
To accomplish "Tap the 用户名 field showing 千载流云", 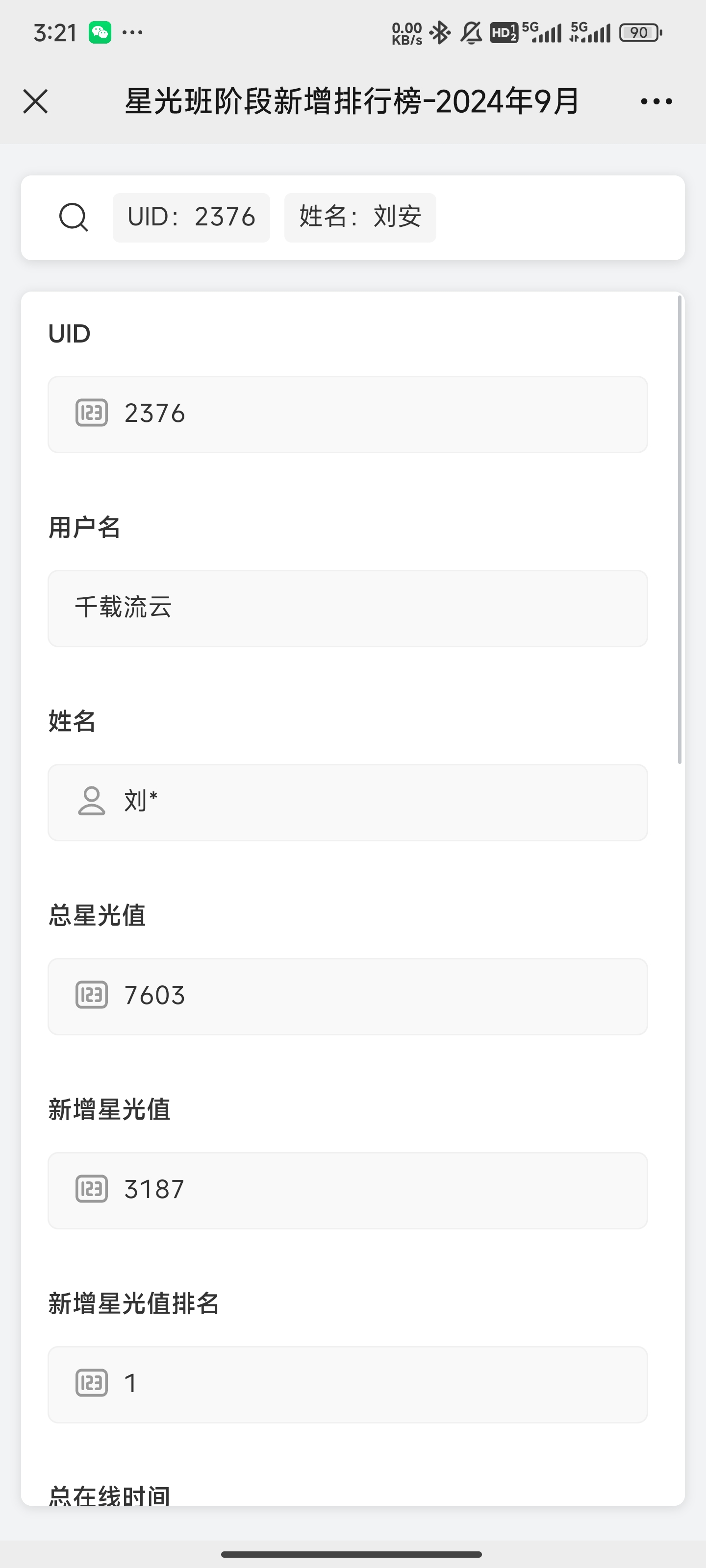I will click(347, 608).
